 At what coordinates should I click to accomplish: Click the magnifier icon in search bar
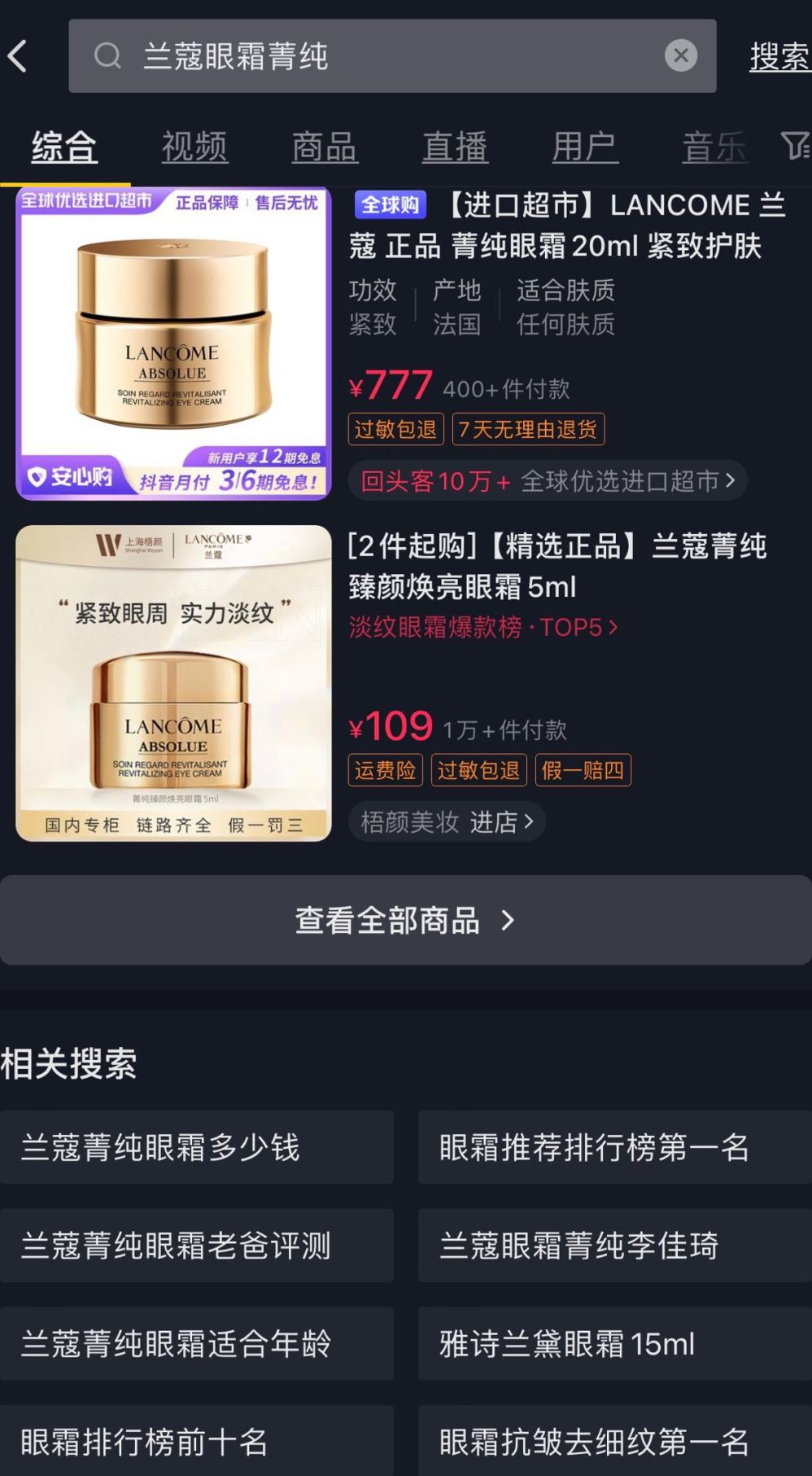tap(107, 55)
